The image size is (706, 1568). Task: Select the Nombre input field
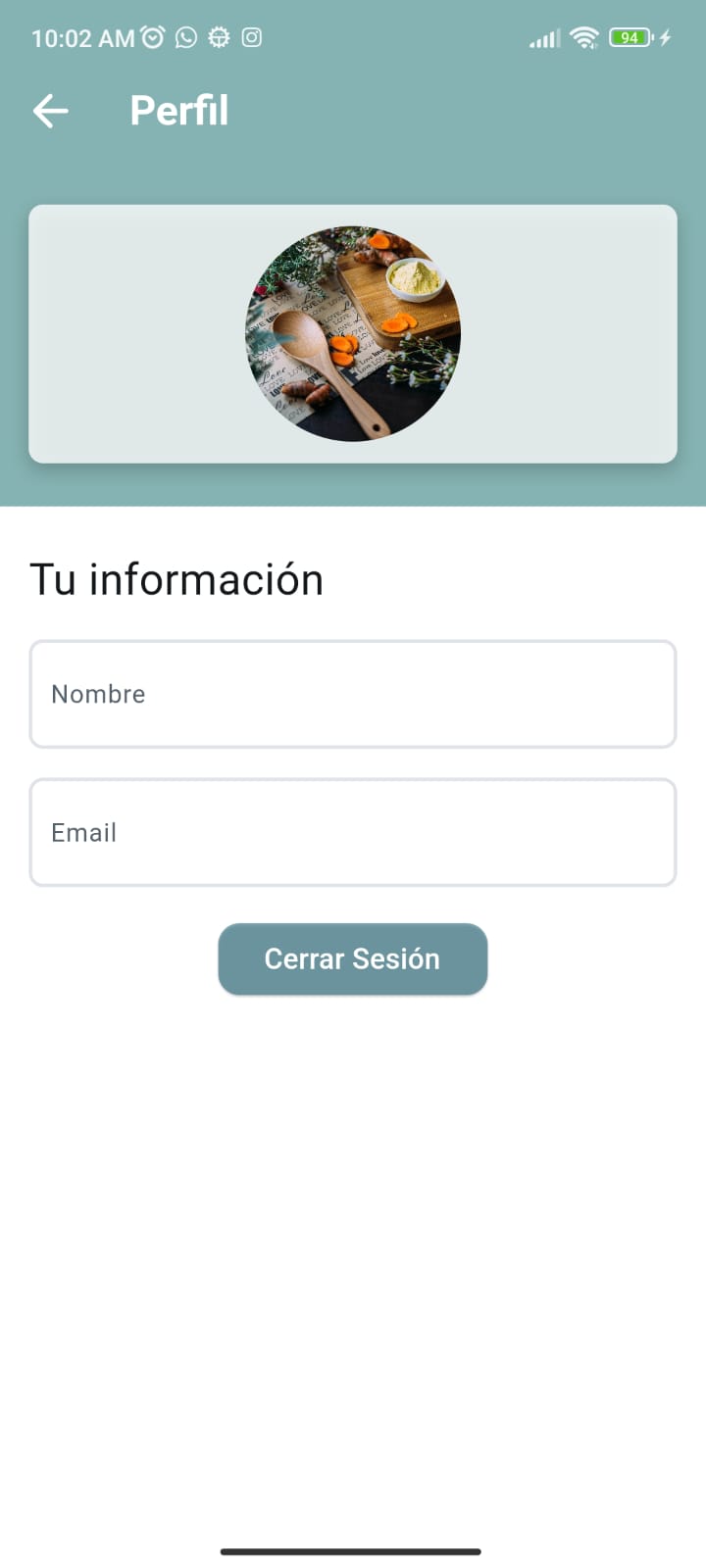pyautogui.click(x=353, y=694)
